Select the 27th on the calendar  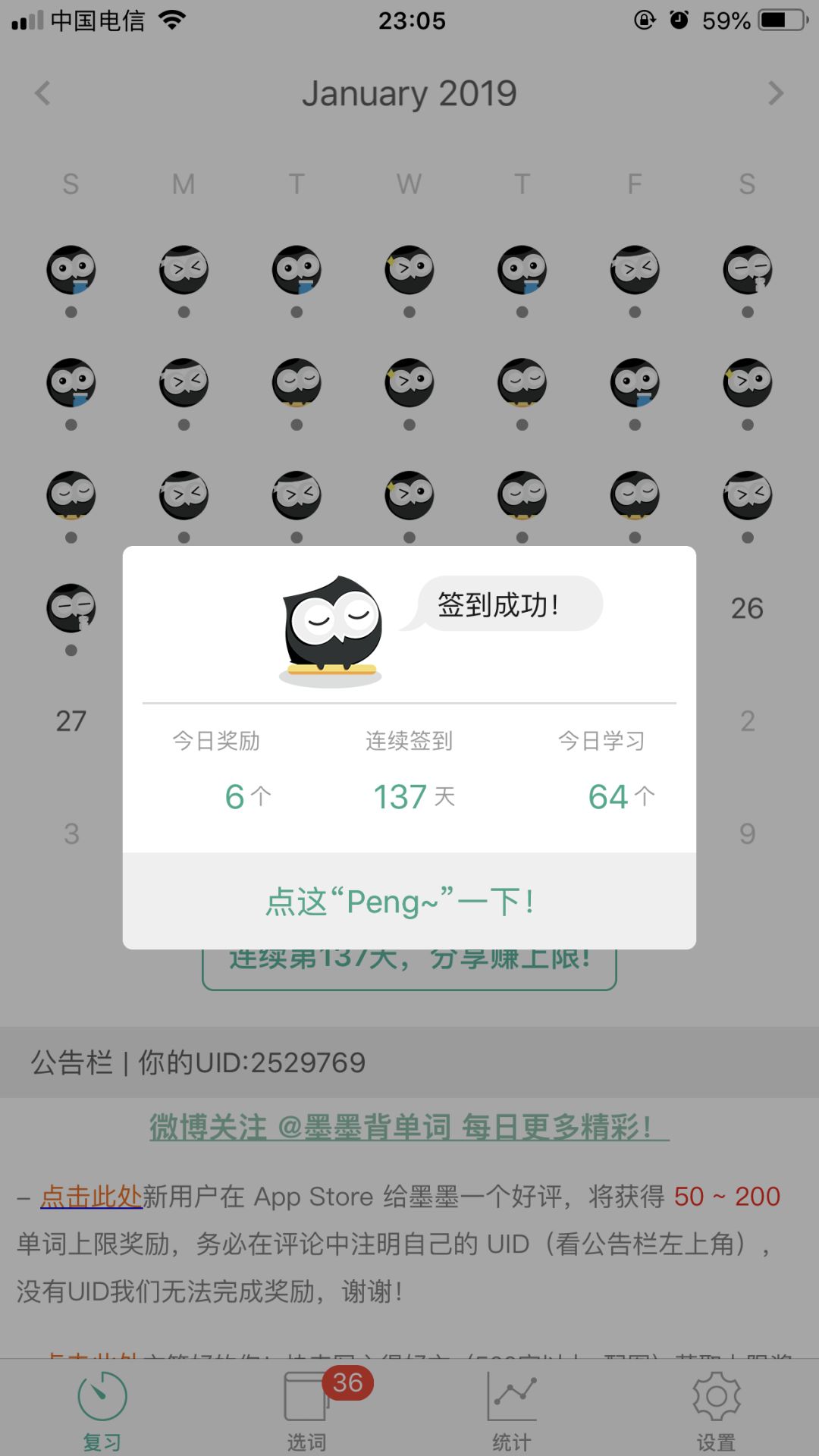[x=71, y=721]
